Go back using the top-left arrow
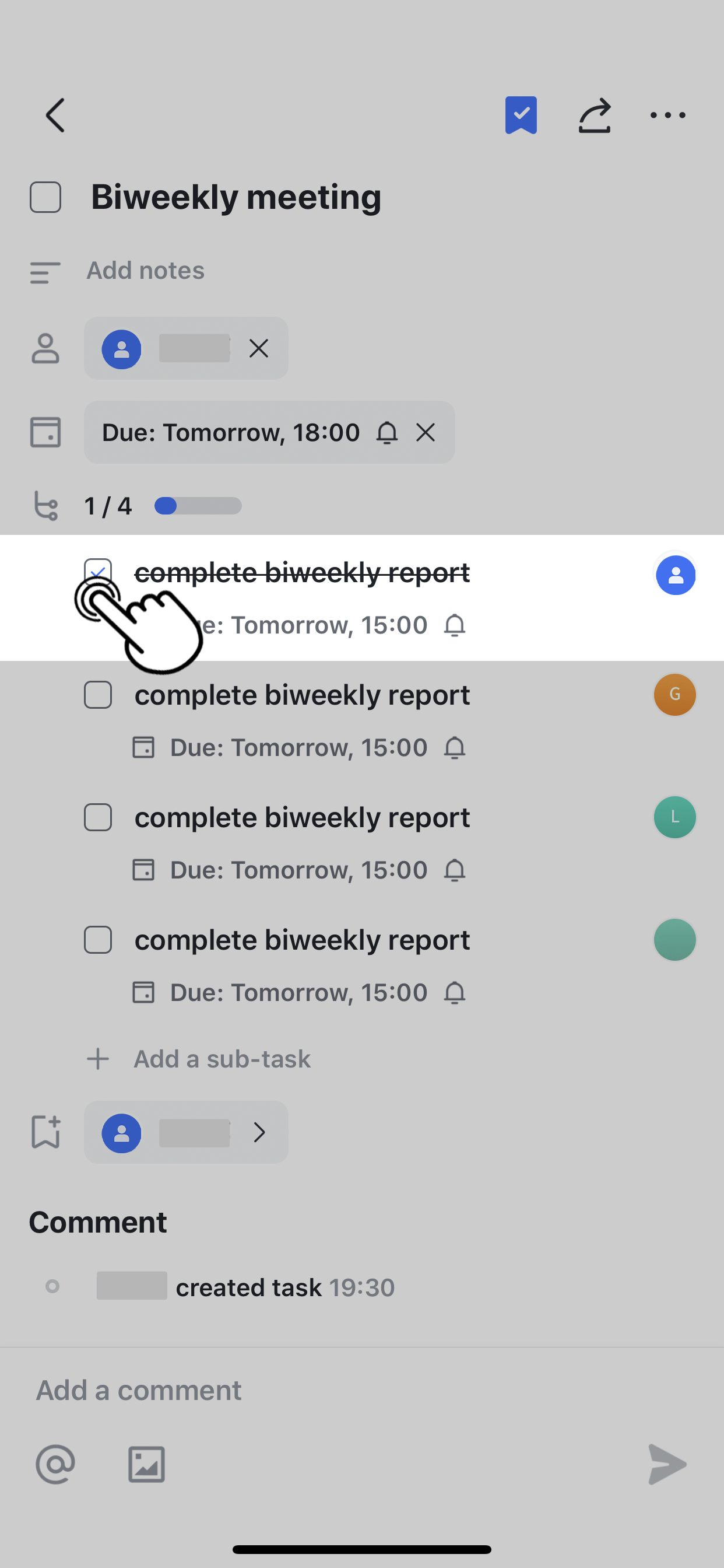Image resolution: width=724 pixels, height=1568 pixels. point(55,115)
